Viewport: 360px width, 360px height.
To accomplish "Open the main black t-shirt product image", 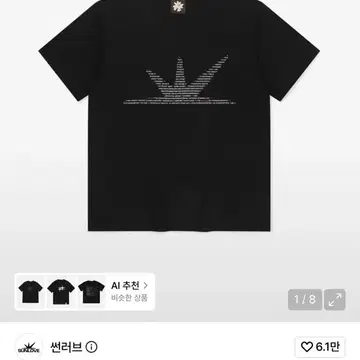I will pyautogui.click(x=179, y=116).
